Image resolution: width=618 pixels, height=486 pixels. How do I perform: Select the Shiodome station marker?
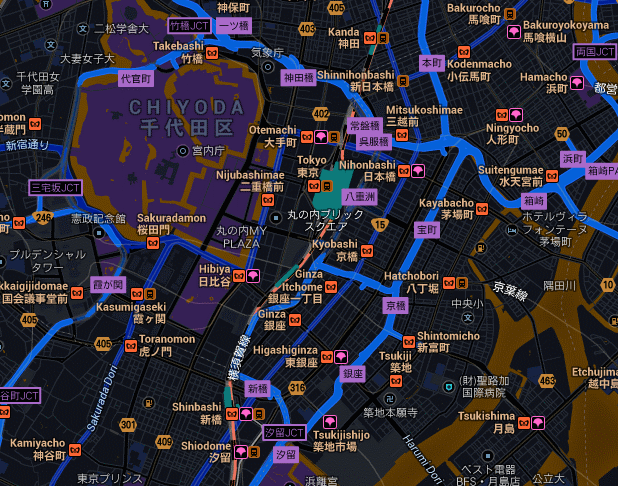pos(241,453)
